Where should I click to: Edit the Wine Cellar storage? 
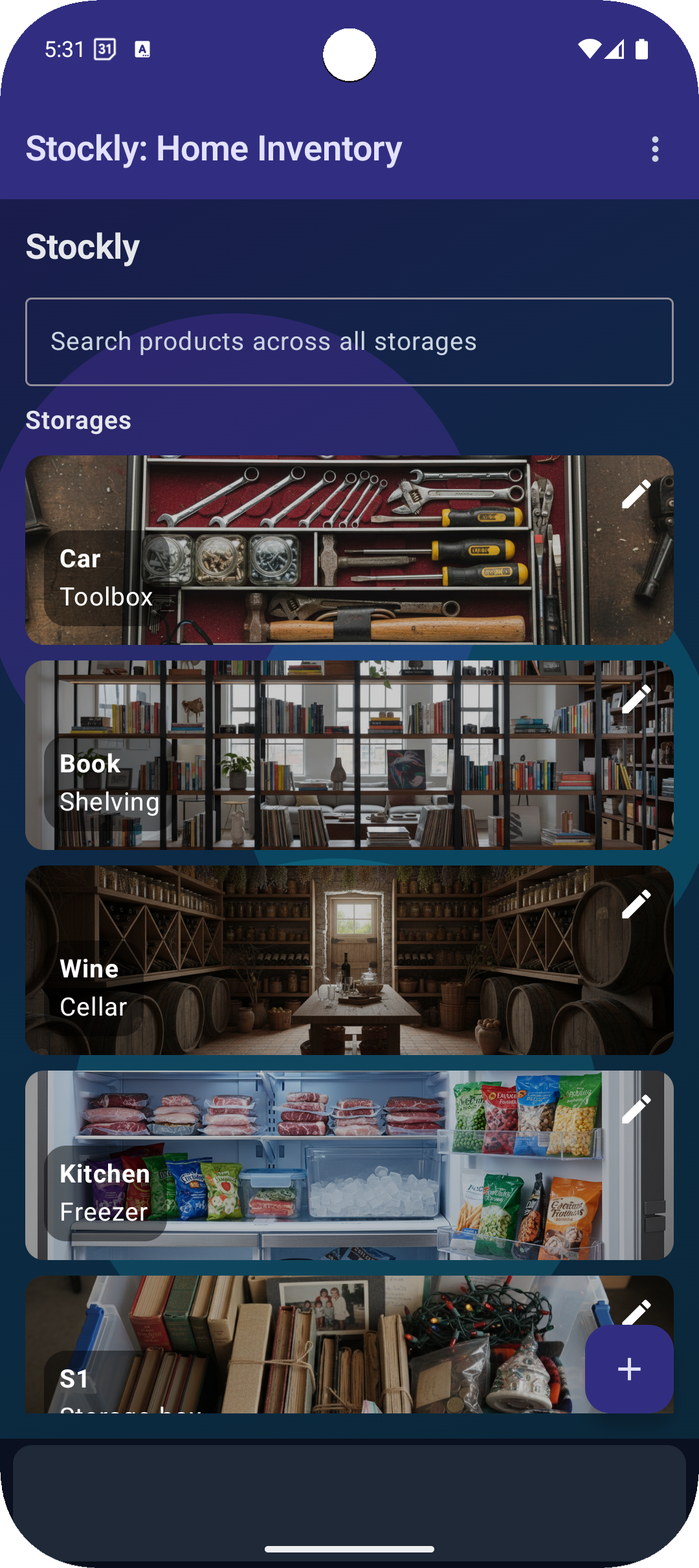click(x=636, y=906)
